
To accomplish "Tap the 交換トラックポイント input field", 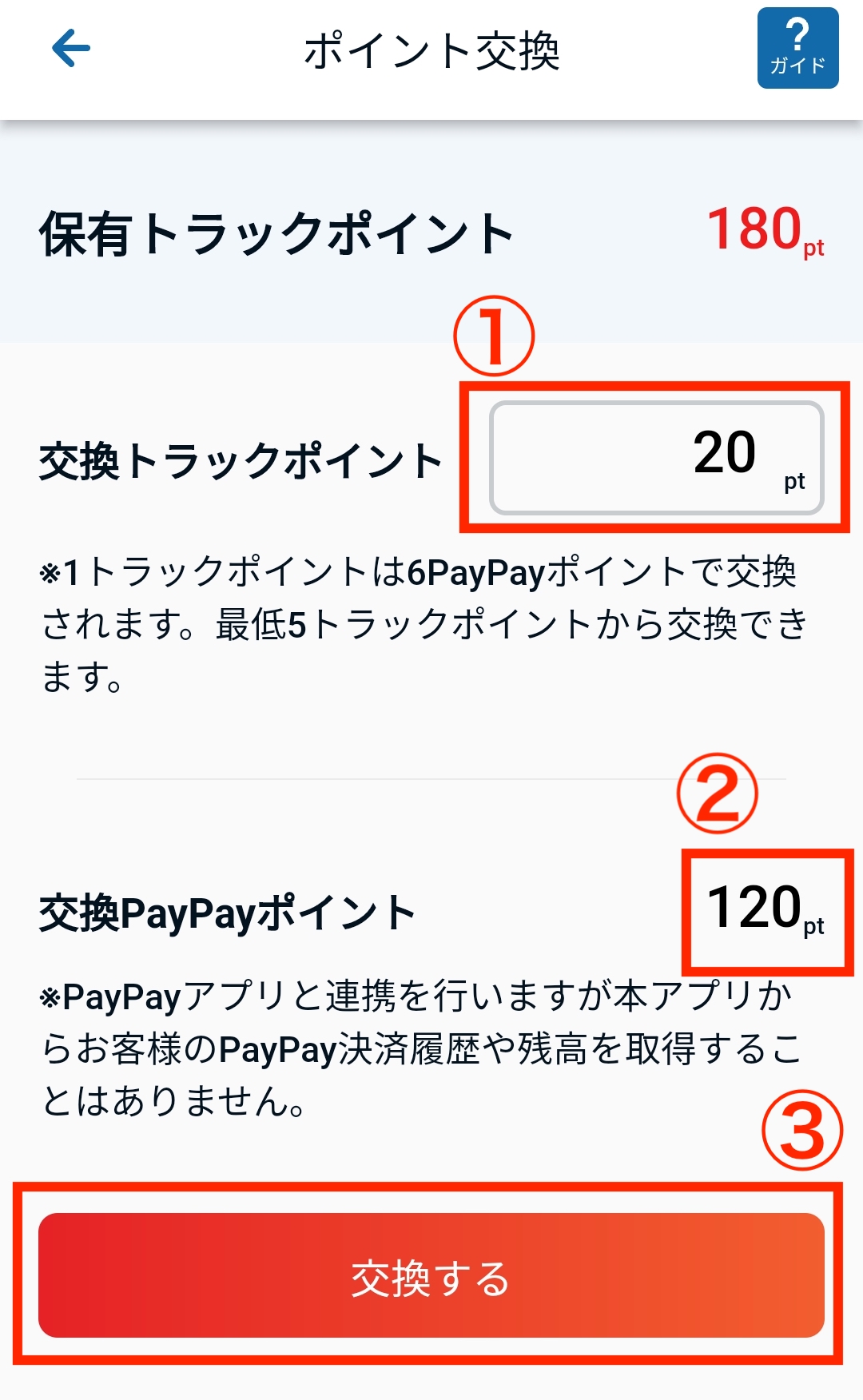I will [x=657, y=458].
